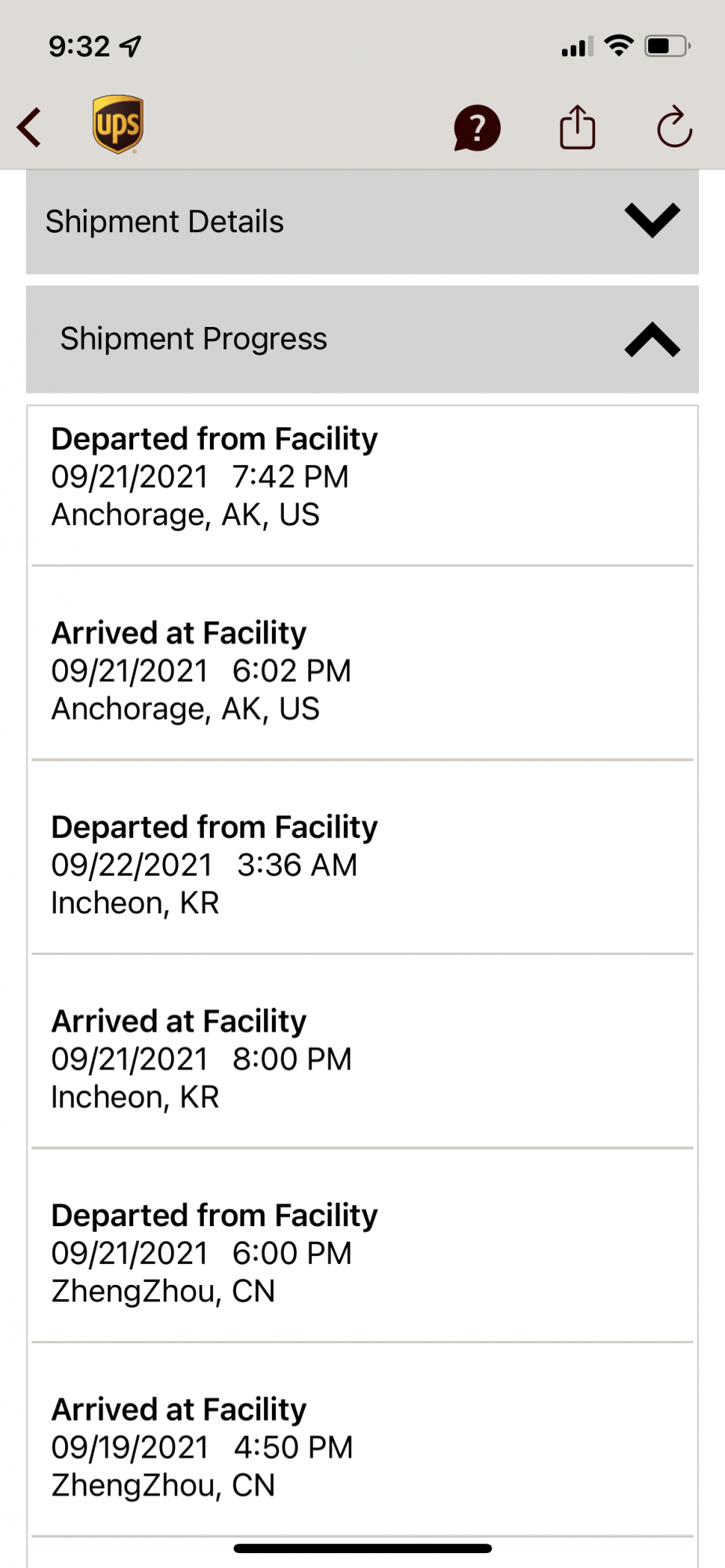Refresh the shipment tracking status
The height and width of the screenshot is (1568, 725).
point(674,127)
